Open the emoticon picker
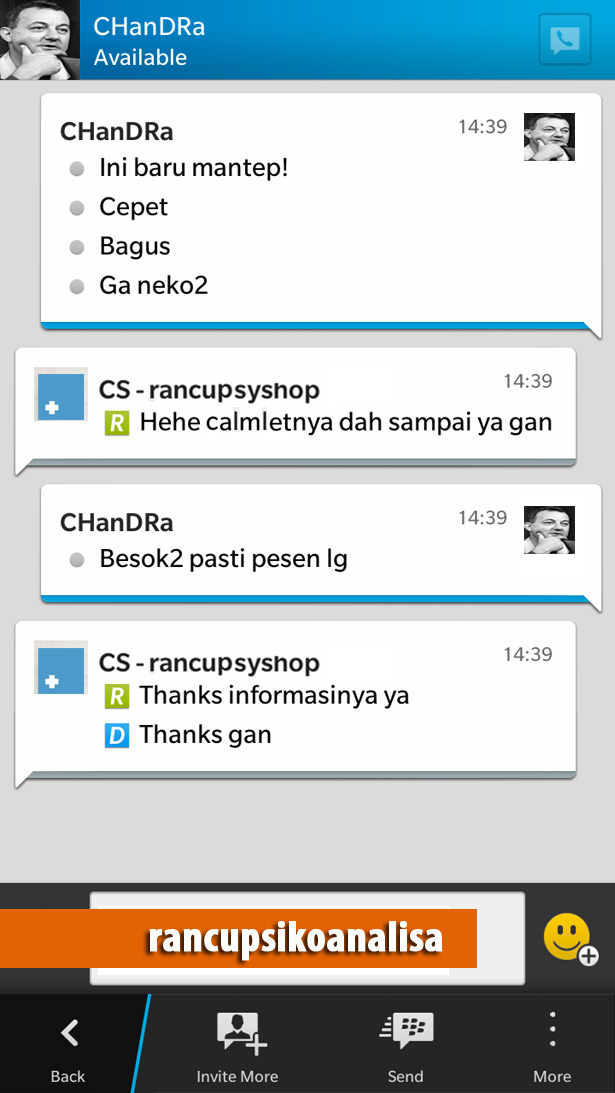This screenshot has width=615, height=1093. 570,940
